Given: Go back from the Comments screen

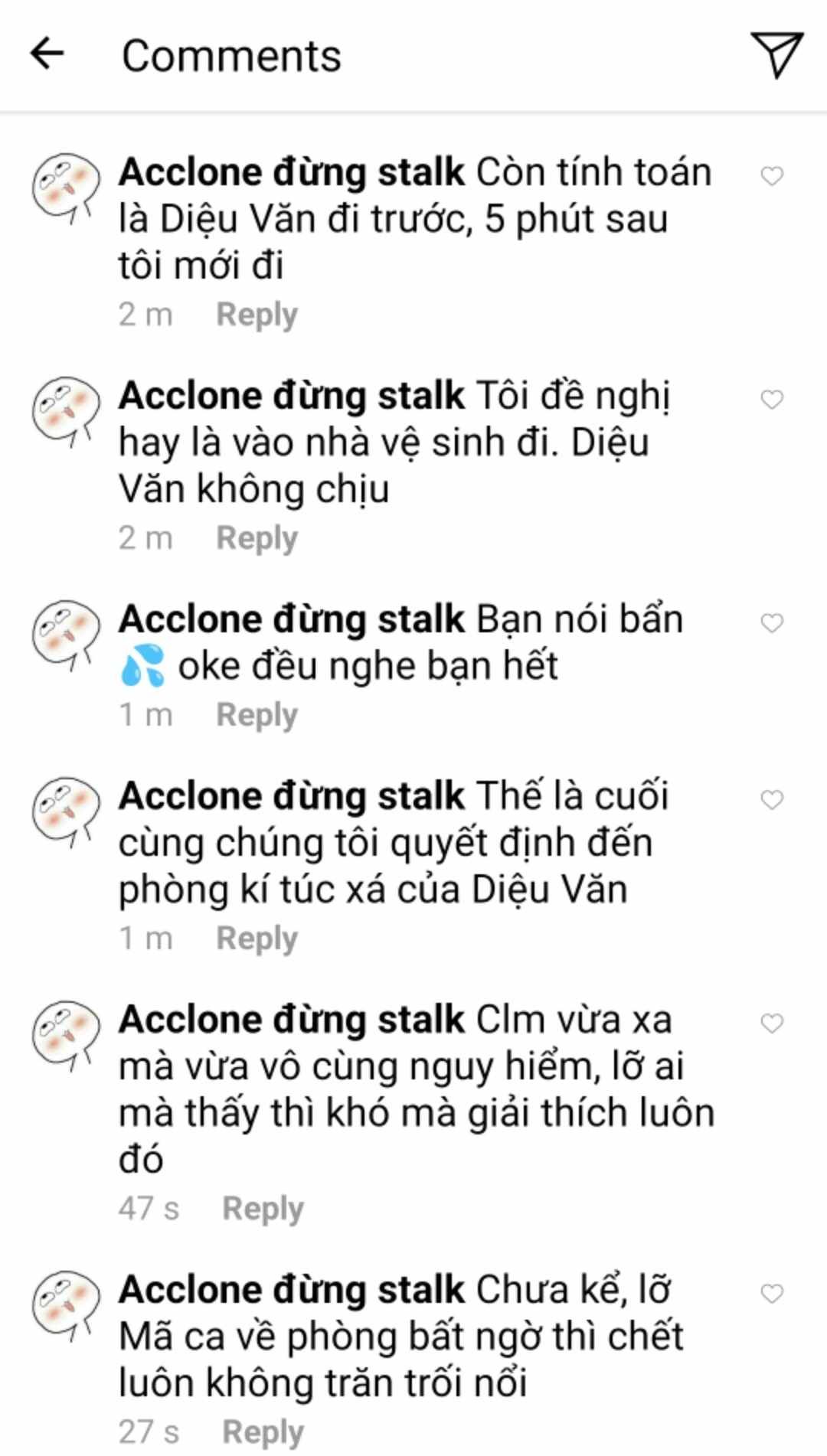Looking at the screenshot, I should pyautogui.click(x=47, y=54).
